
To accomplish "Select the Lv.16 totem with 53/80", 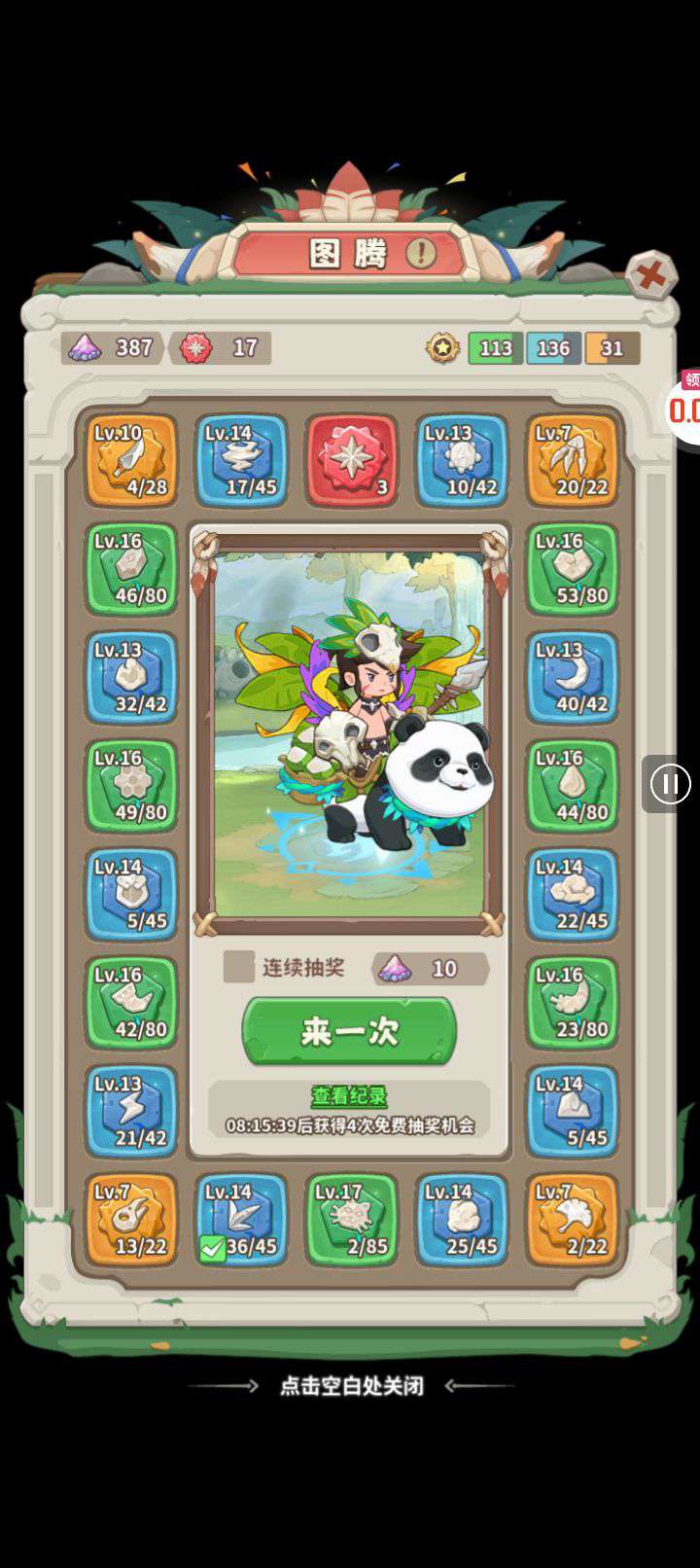I will [x=572, y=569].
